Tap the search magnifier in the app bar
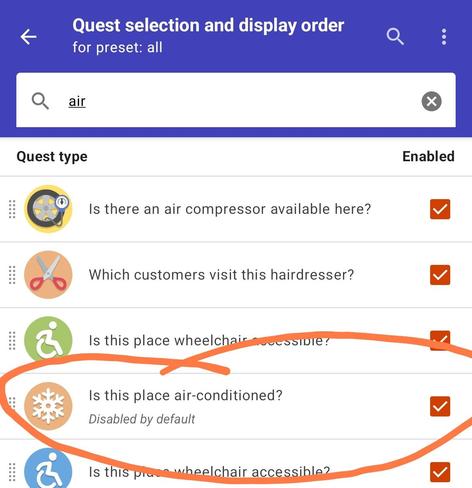This screenshot has height=488, width=472. coord(395,36)
